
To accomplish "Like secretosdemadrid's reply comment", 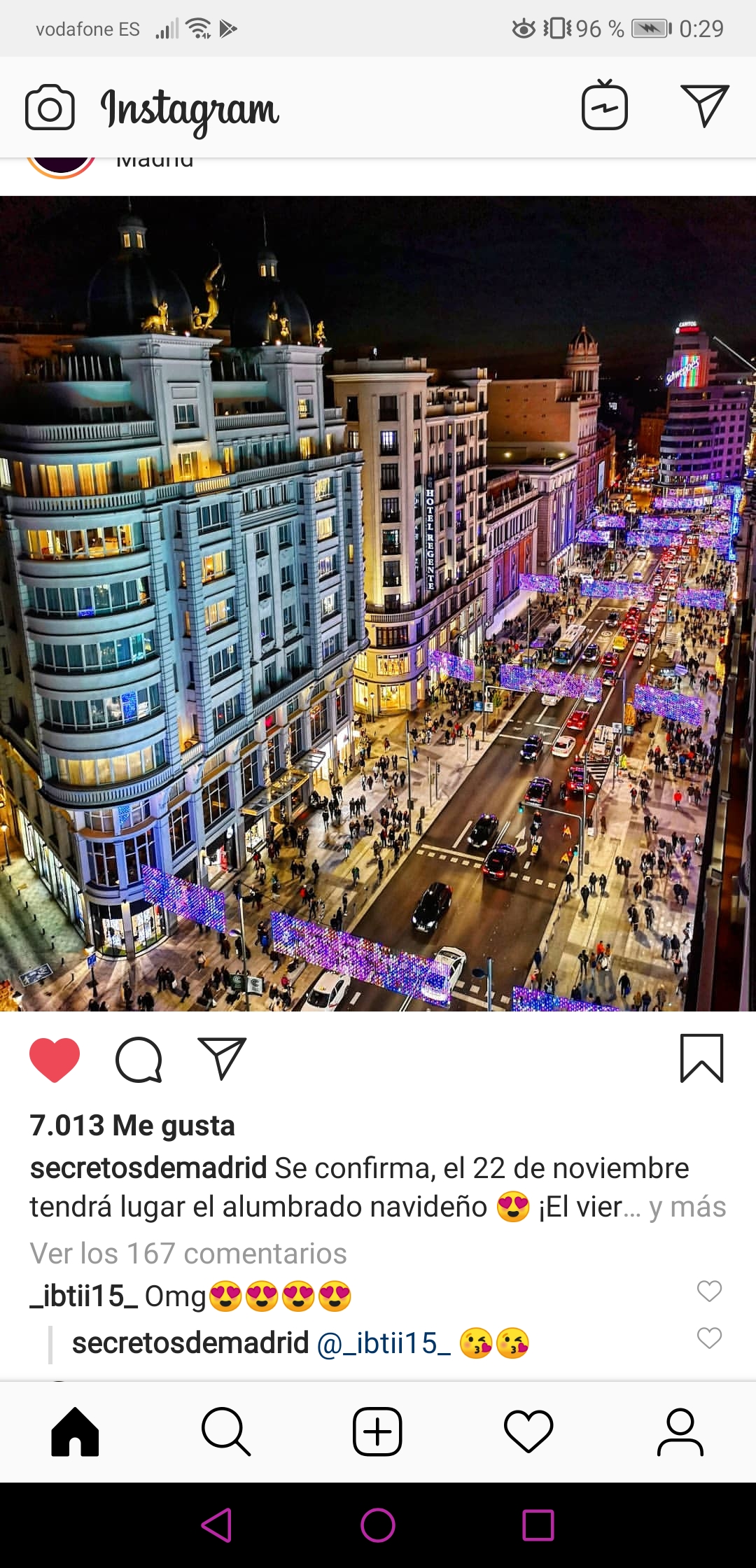I will [709, 1338].
